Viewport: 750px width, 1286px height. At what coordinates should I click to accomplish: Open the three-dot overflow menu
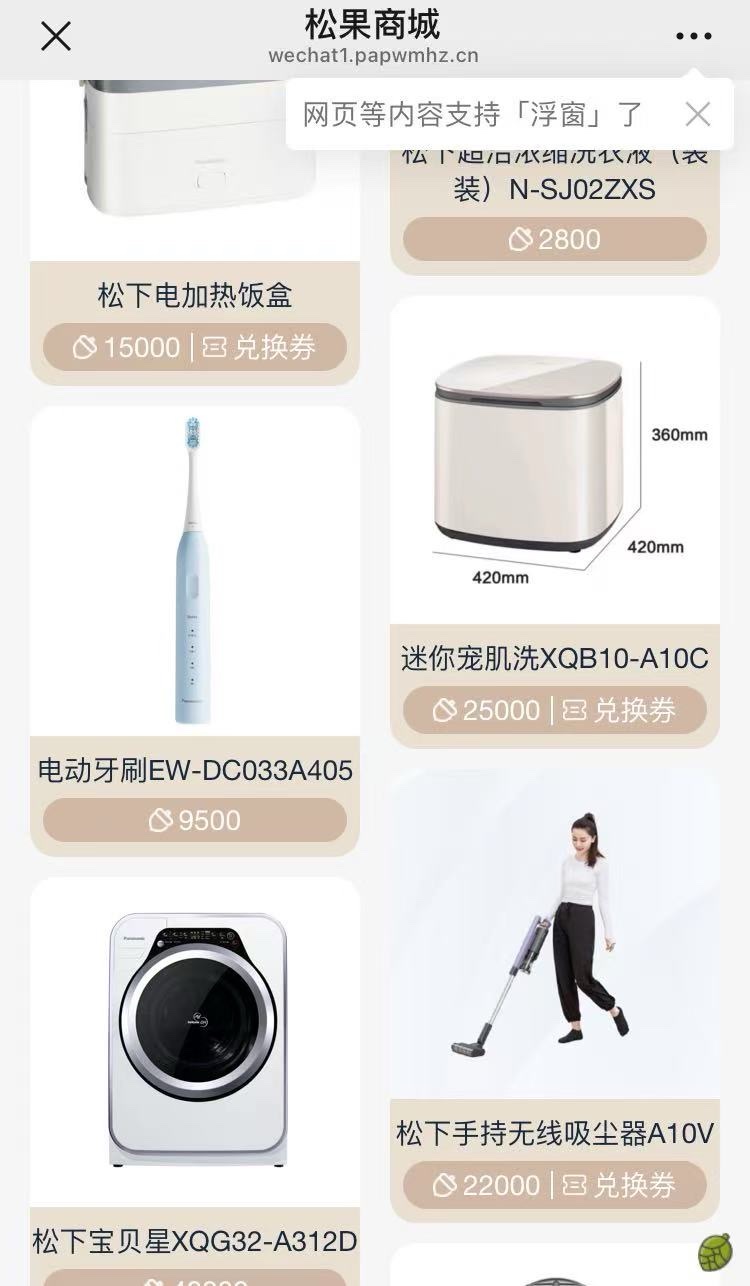pos(693,36)
